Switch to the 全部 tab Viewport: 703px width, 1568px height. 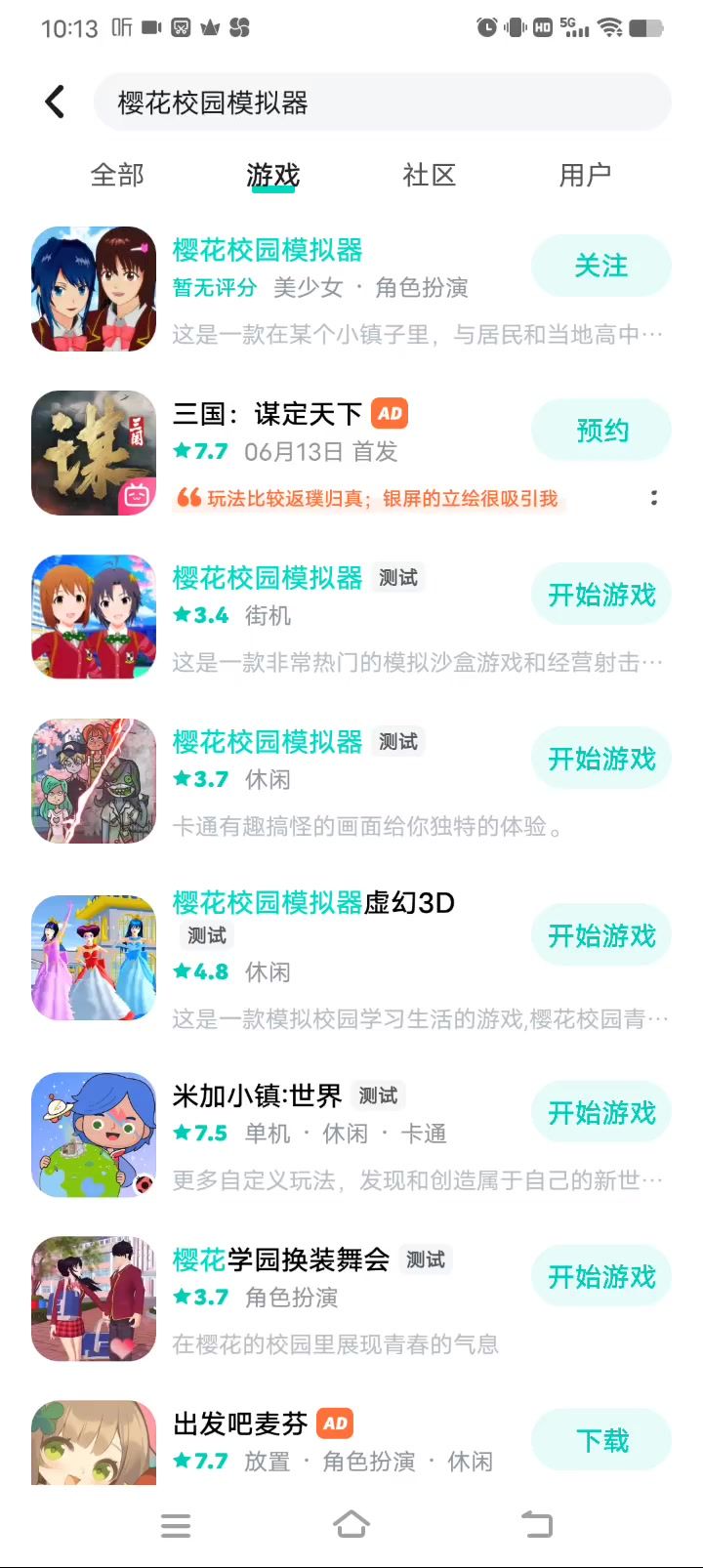tap(117, 176)
